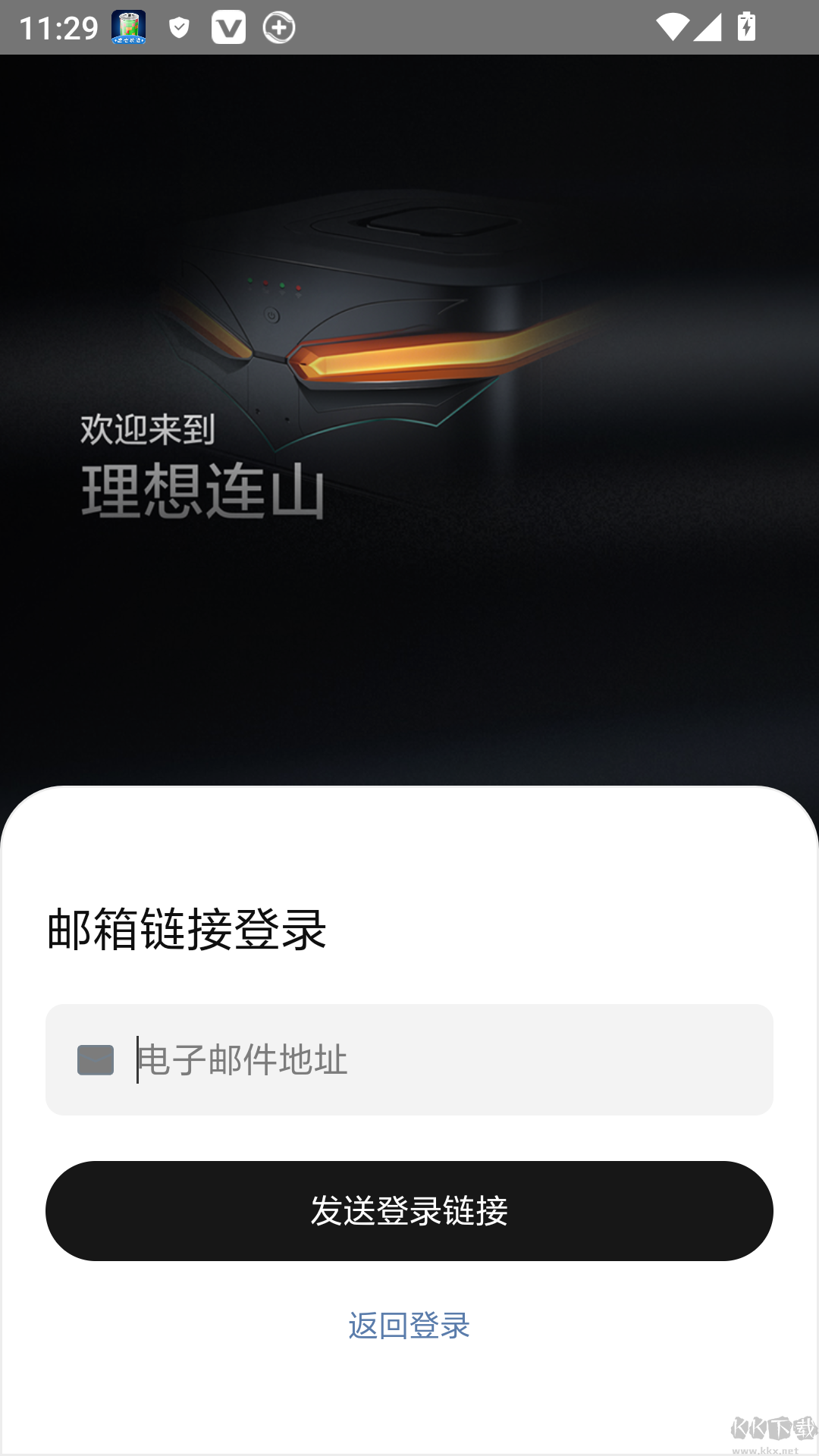
Task: Click the 返回登录 return link
Action: pos(409,1326)
